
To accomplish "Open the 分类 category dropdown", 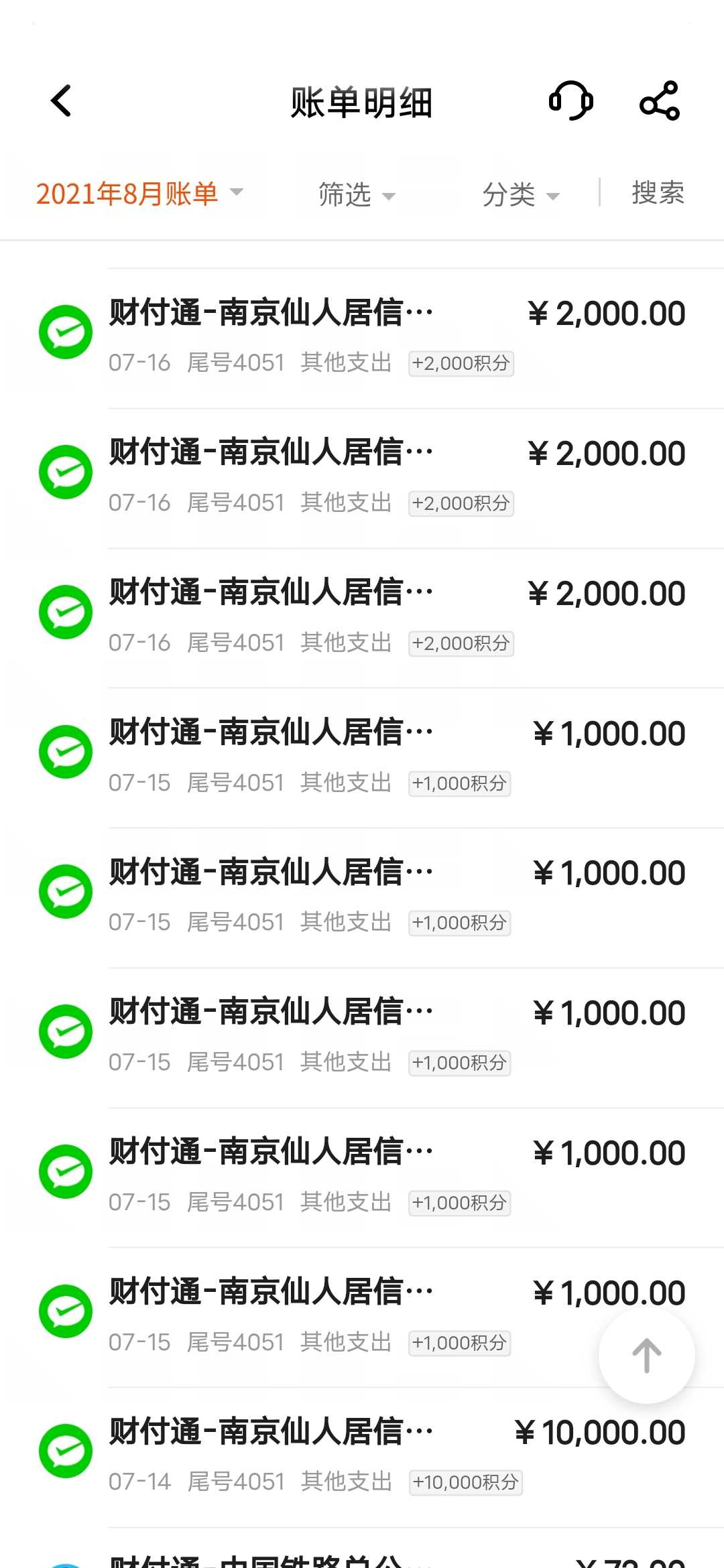I will pos(520,195).
